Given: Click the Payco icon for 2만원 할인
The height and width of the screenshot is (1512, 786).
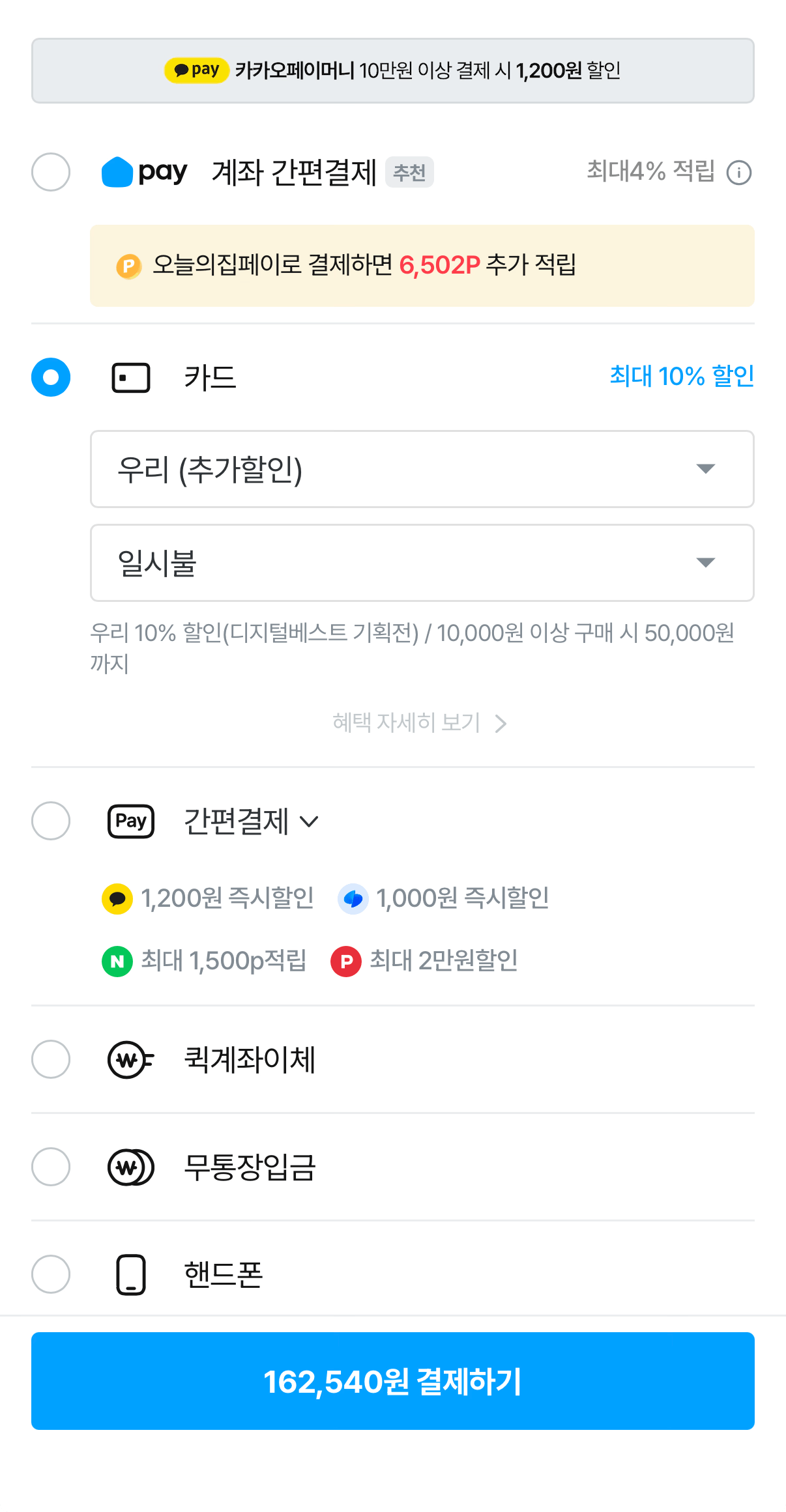Looking at the screenshot, I should [x=345, y=961].
